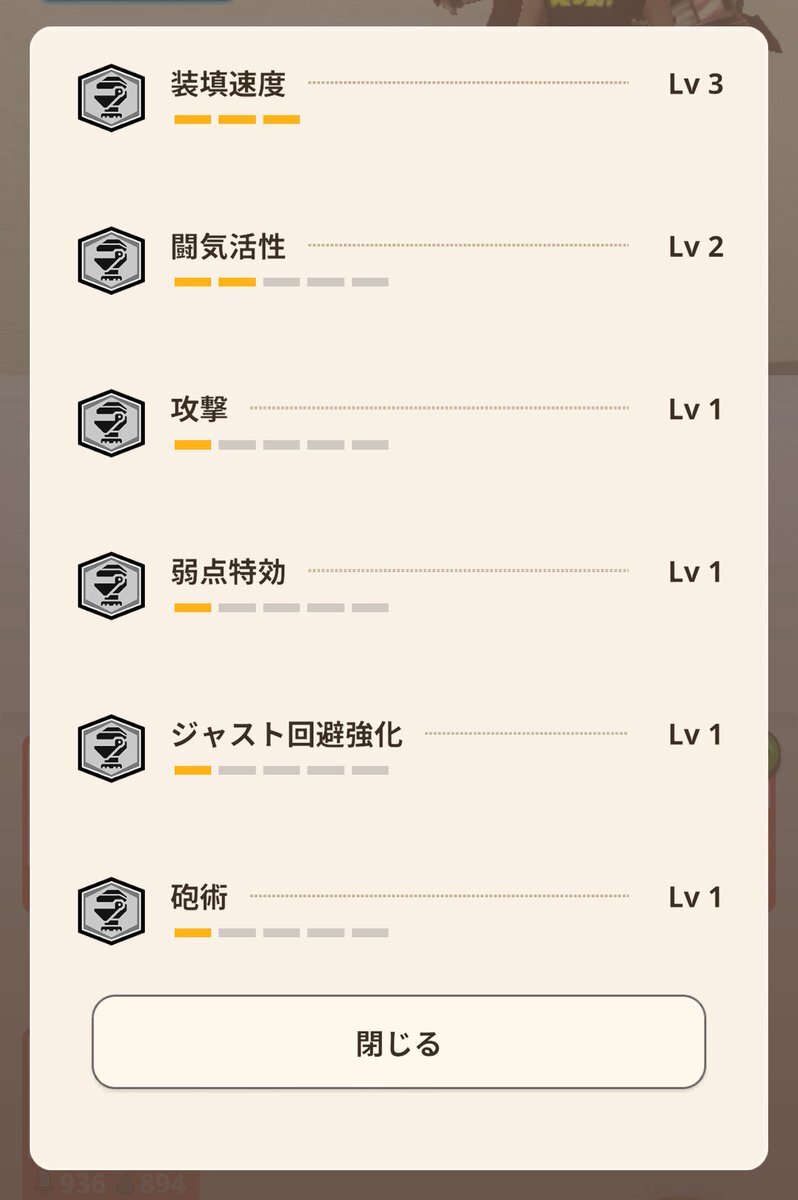Open the 闘気活性 skill details

coord(228,247)
